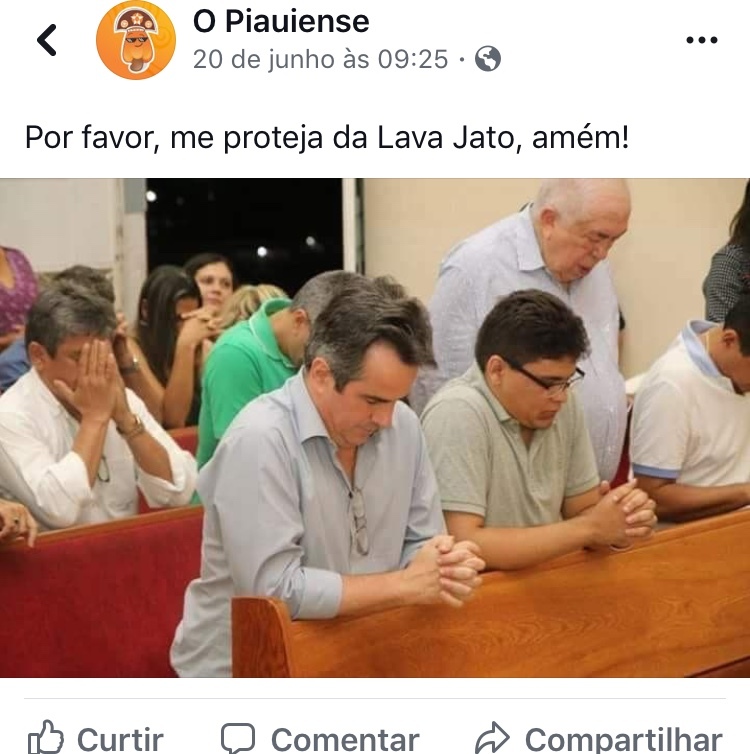Open the O Piauiense page name
This screenshot has width=750, height=754.
tap(281, 21)
